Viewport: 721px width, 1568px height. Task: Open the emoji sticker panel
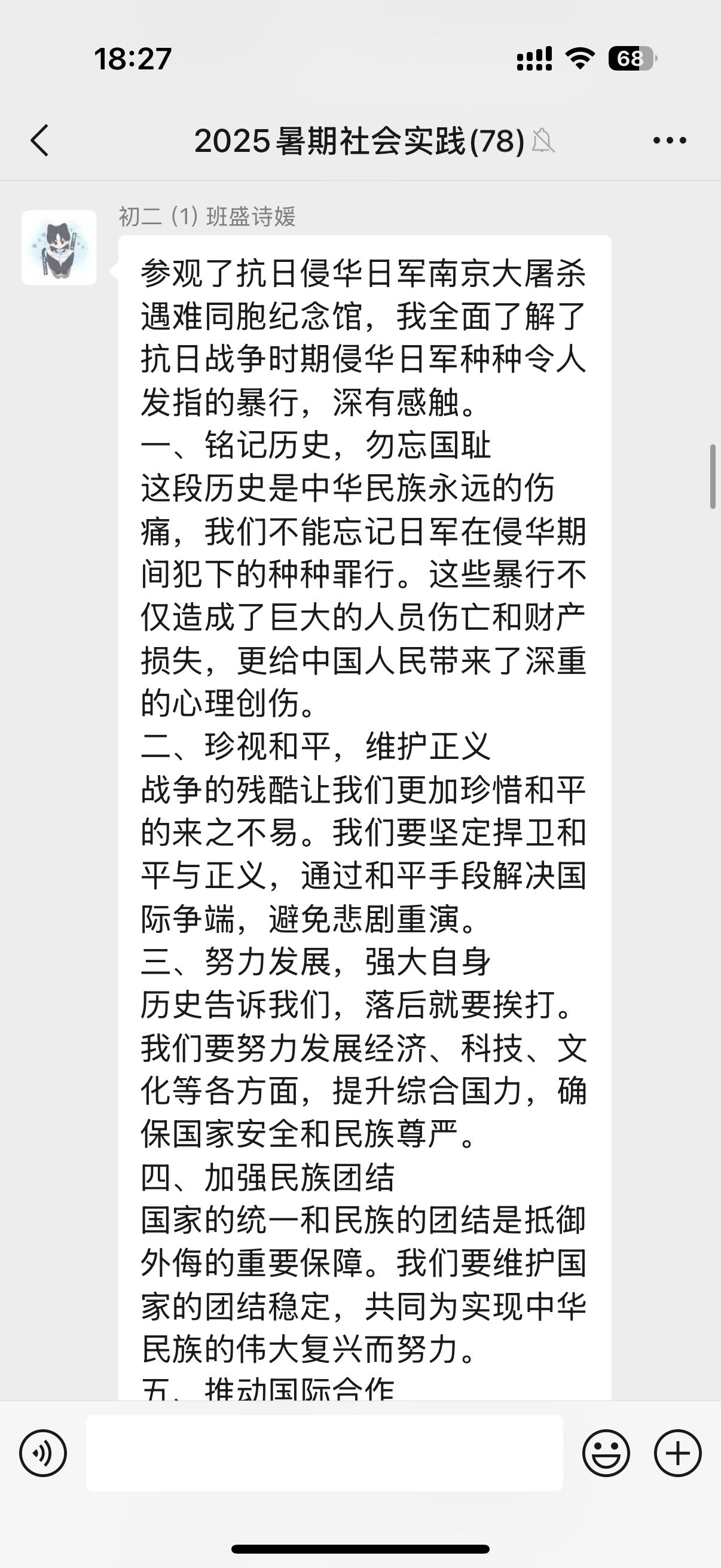click(x=606, y=1453)
